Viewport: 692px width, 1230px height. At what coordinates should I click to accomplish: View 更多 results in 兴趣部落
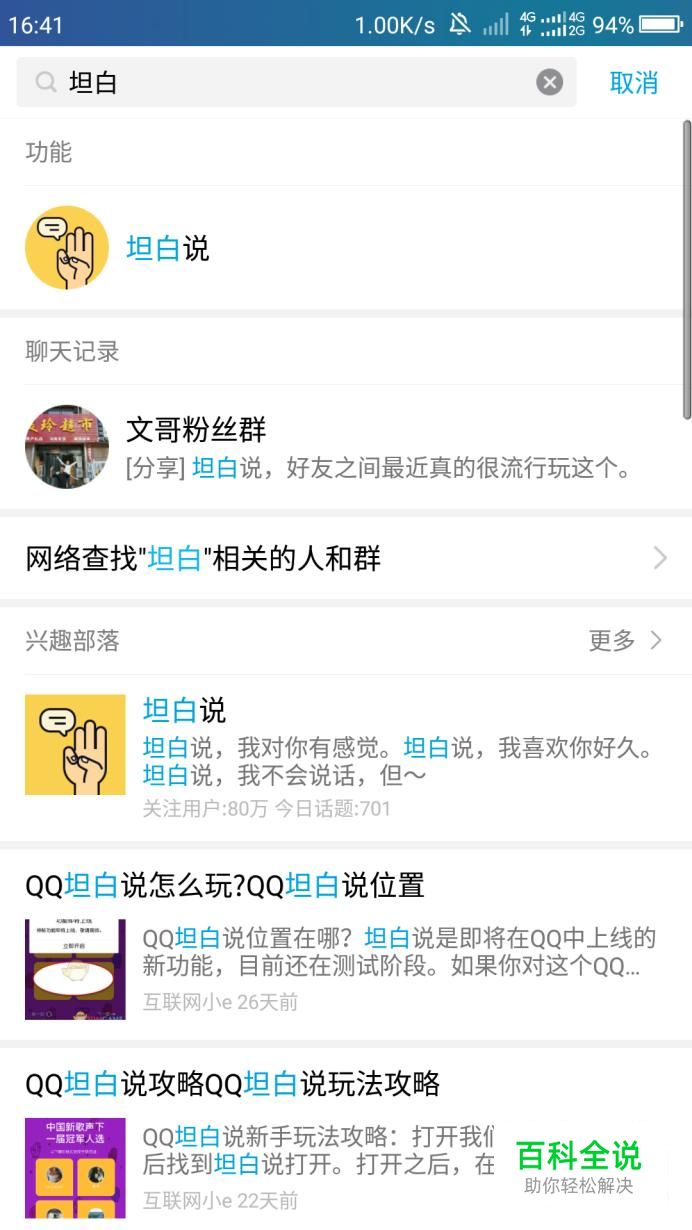625,640
